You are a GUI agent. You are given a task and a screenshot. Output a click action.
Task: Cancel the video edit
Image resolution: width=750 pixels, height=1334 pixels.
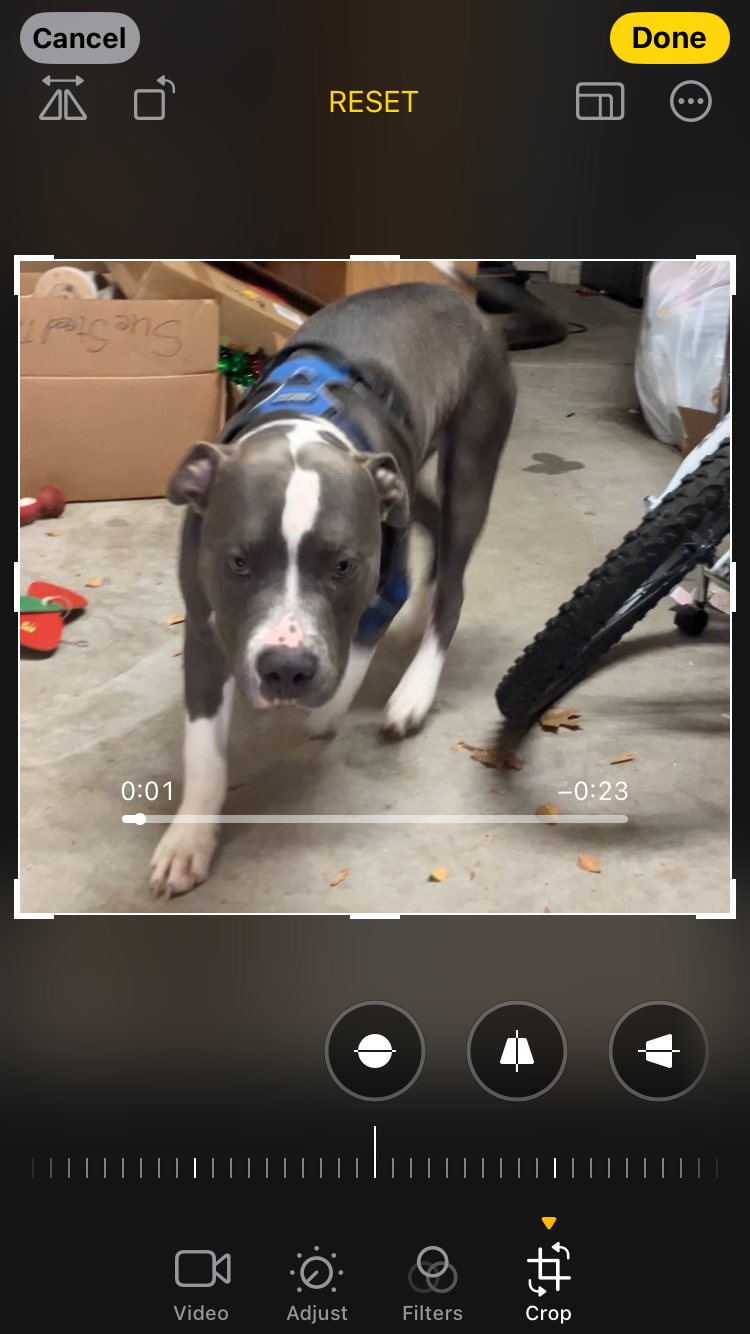click(x=79, y=38)
